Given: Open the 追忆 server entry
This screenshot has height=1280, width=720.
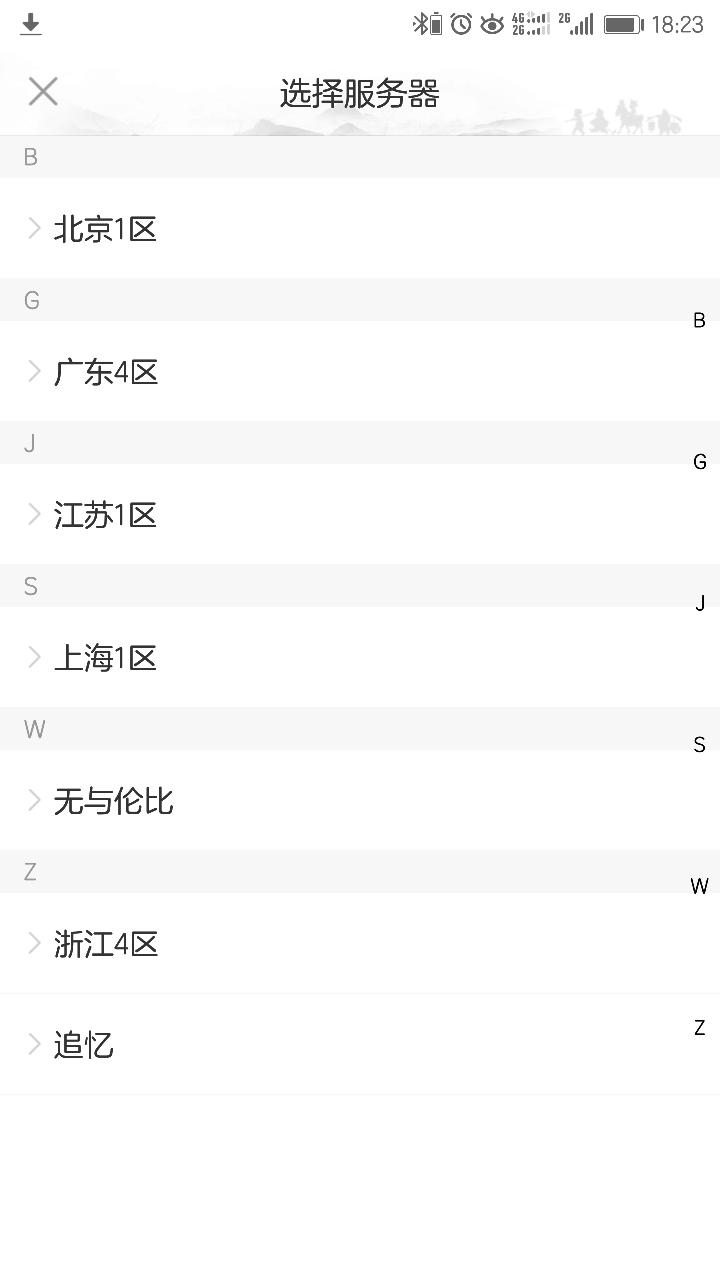Looking at the screenshot, I should (x=360, y=1044).
